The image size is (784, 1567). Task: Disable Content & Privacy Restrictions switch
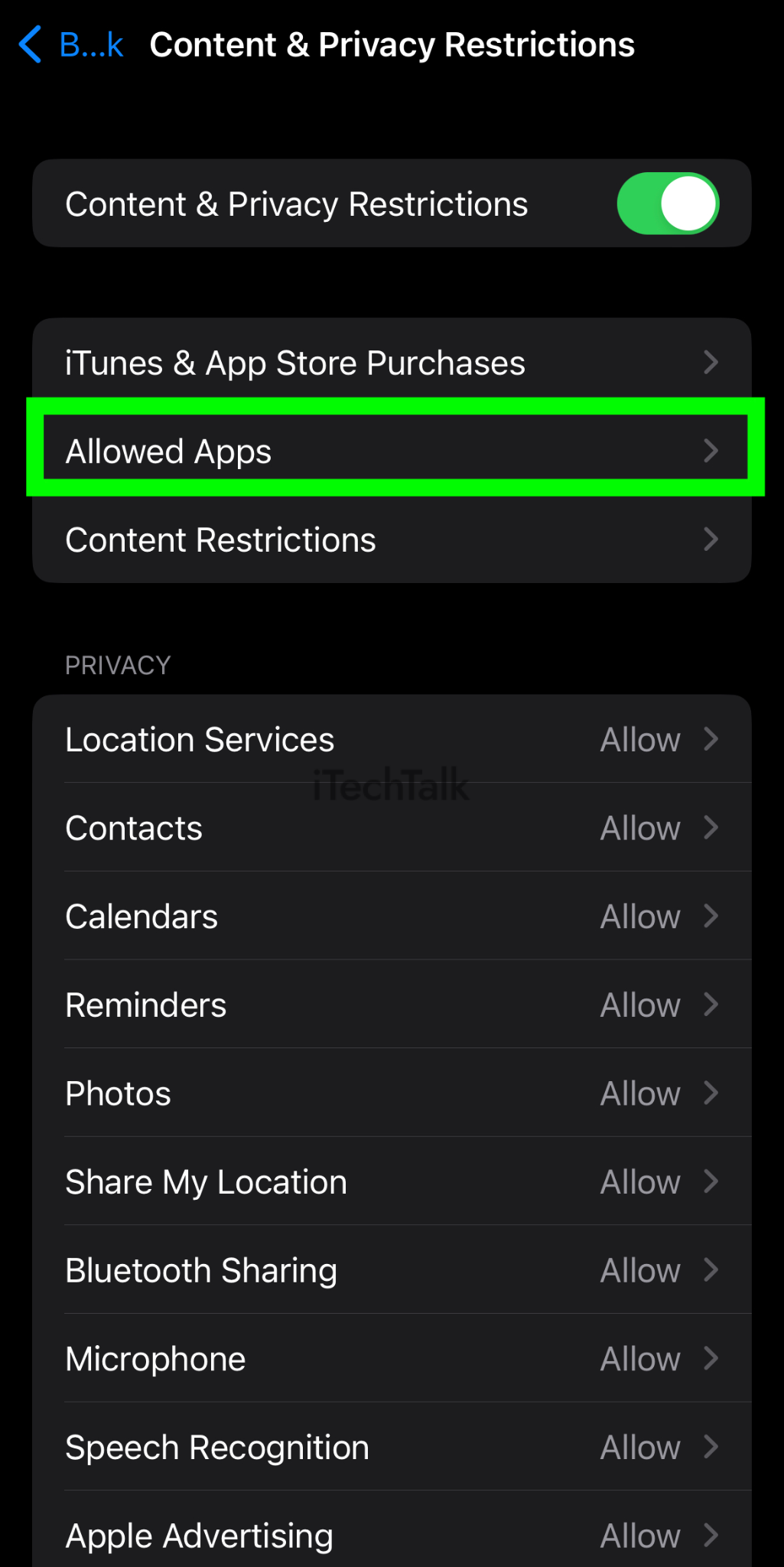coord(668,204)
